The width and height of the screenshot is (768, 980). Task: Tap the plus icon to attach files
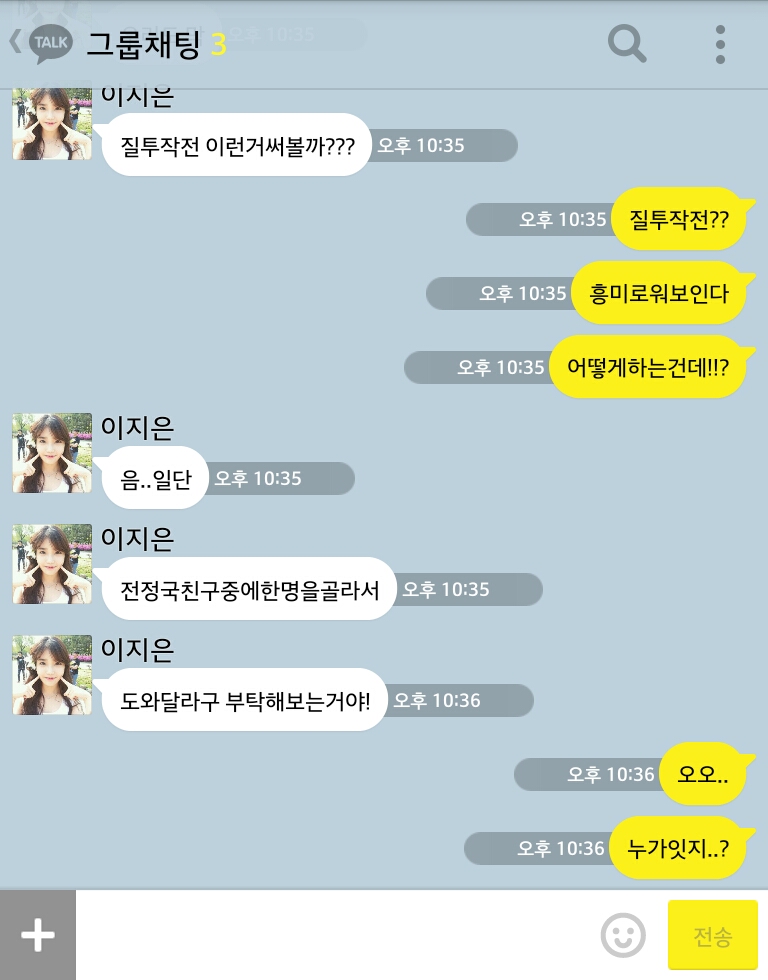click(37, 934)
